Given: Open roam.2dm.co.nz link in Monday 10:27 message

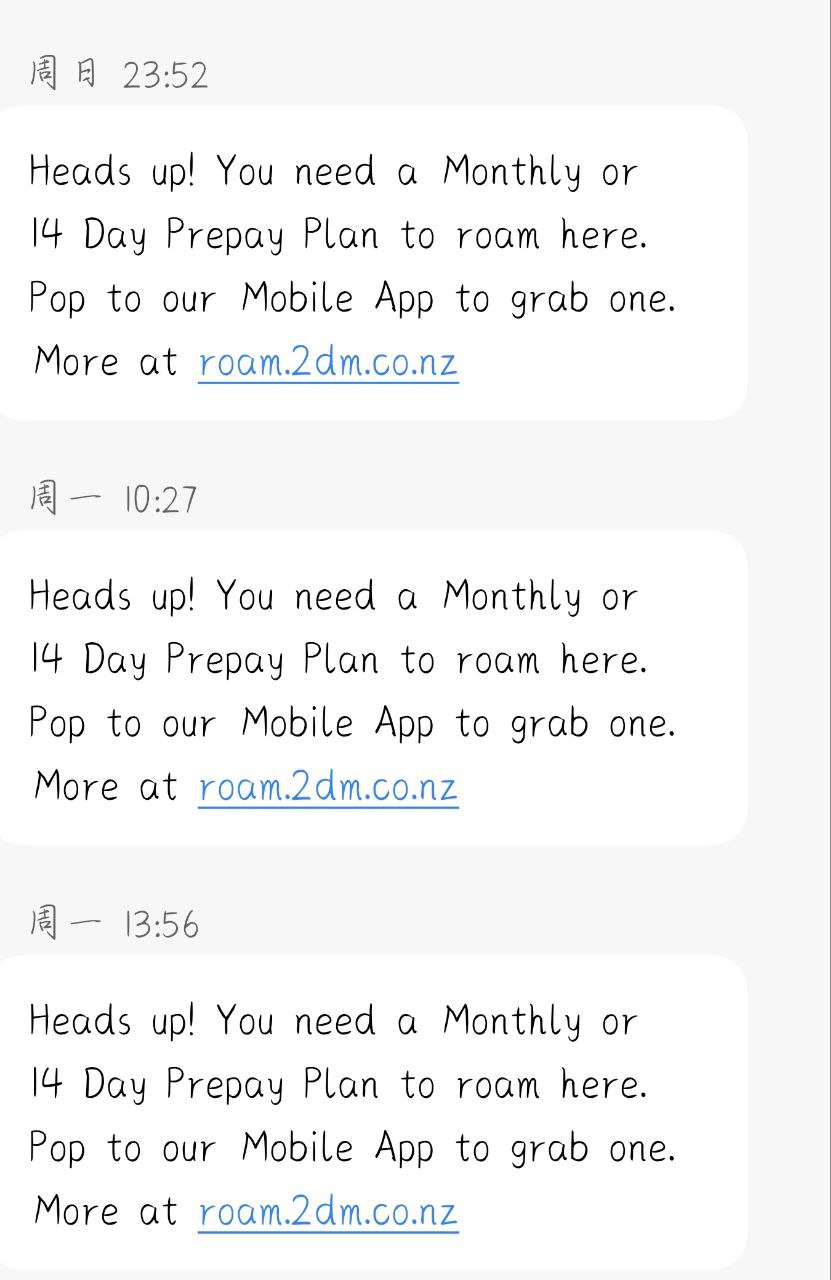Looking at the screenshot, I should click(x=328, y=787).
